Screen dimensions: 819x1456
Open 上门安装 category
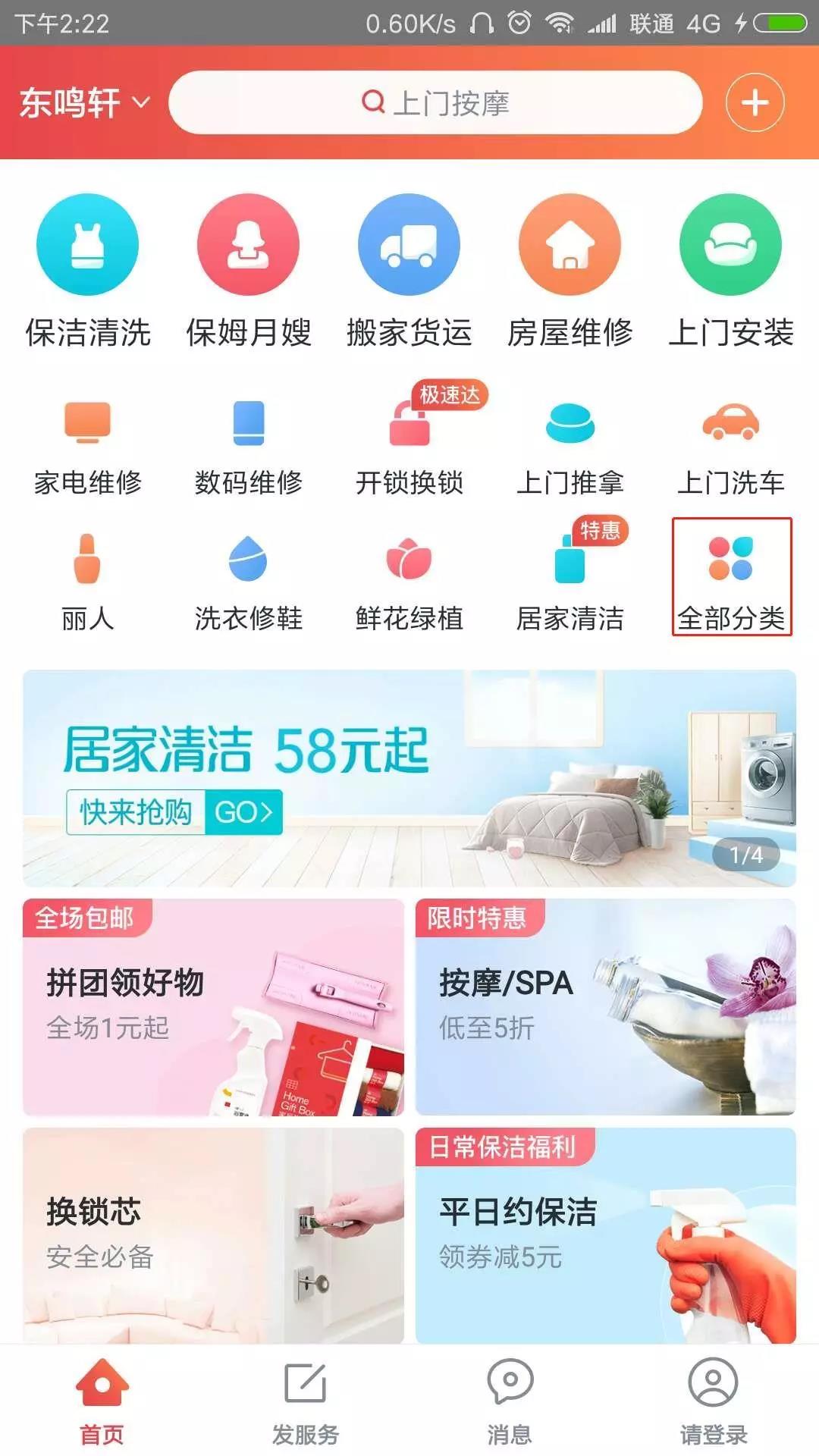coord(730,269)
